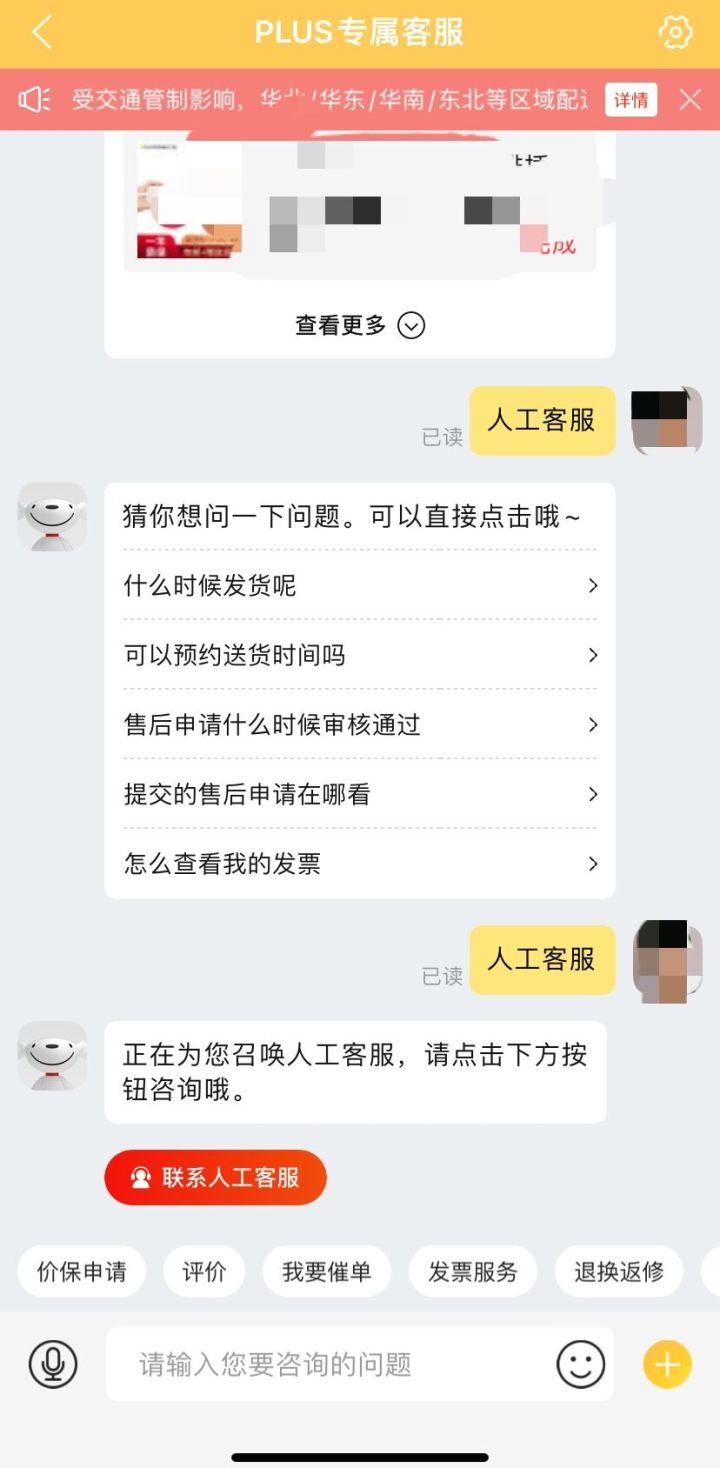The image size is (720, 1468).
Task: Expand 查看更多 to view more content
Action: click(360, 325)
